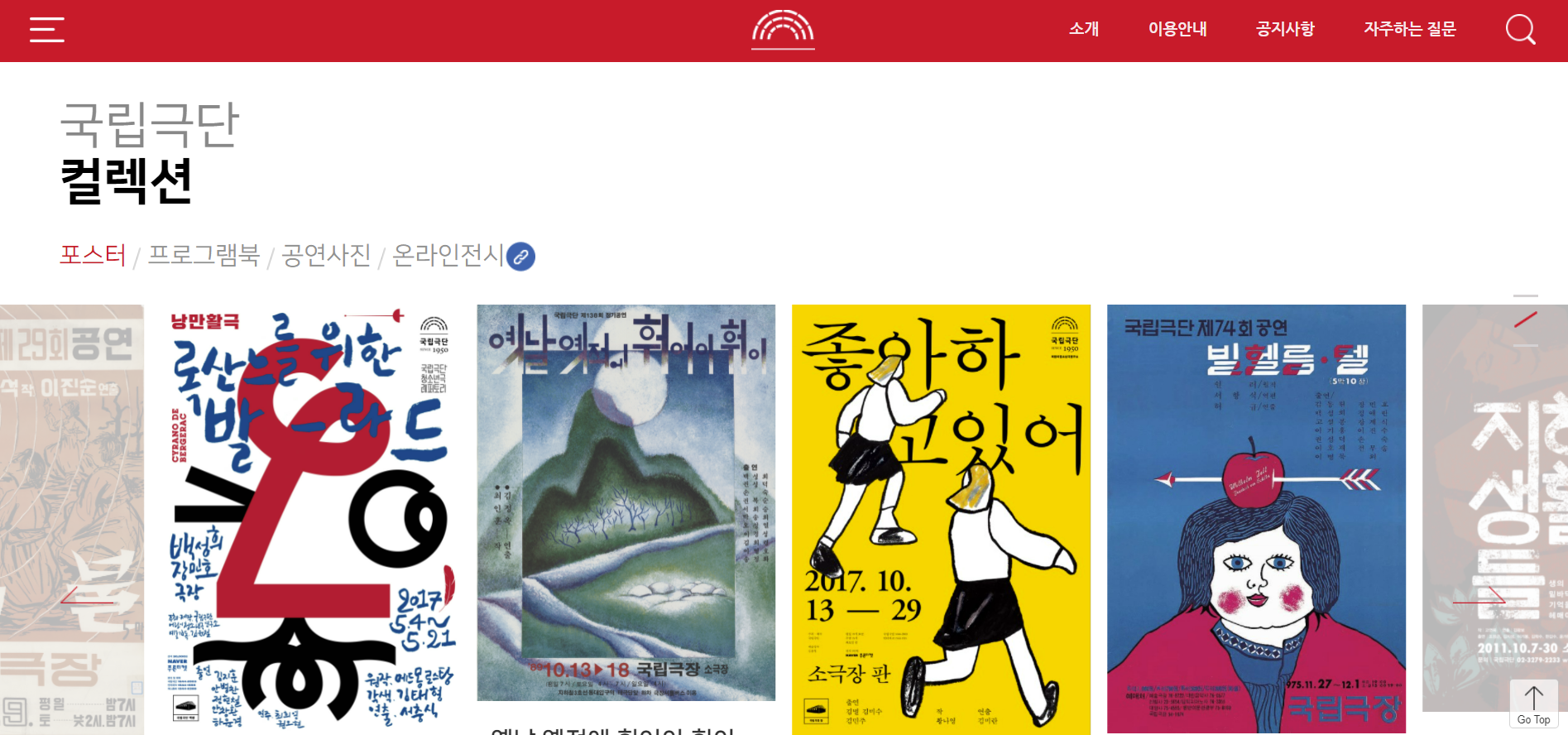The image size is (1568, 735).
Task: Open the hamburger menu
Action: 47,30
